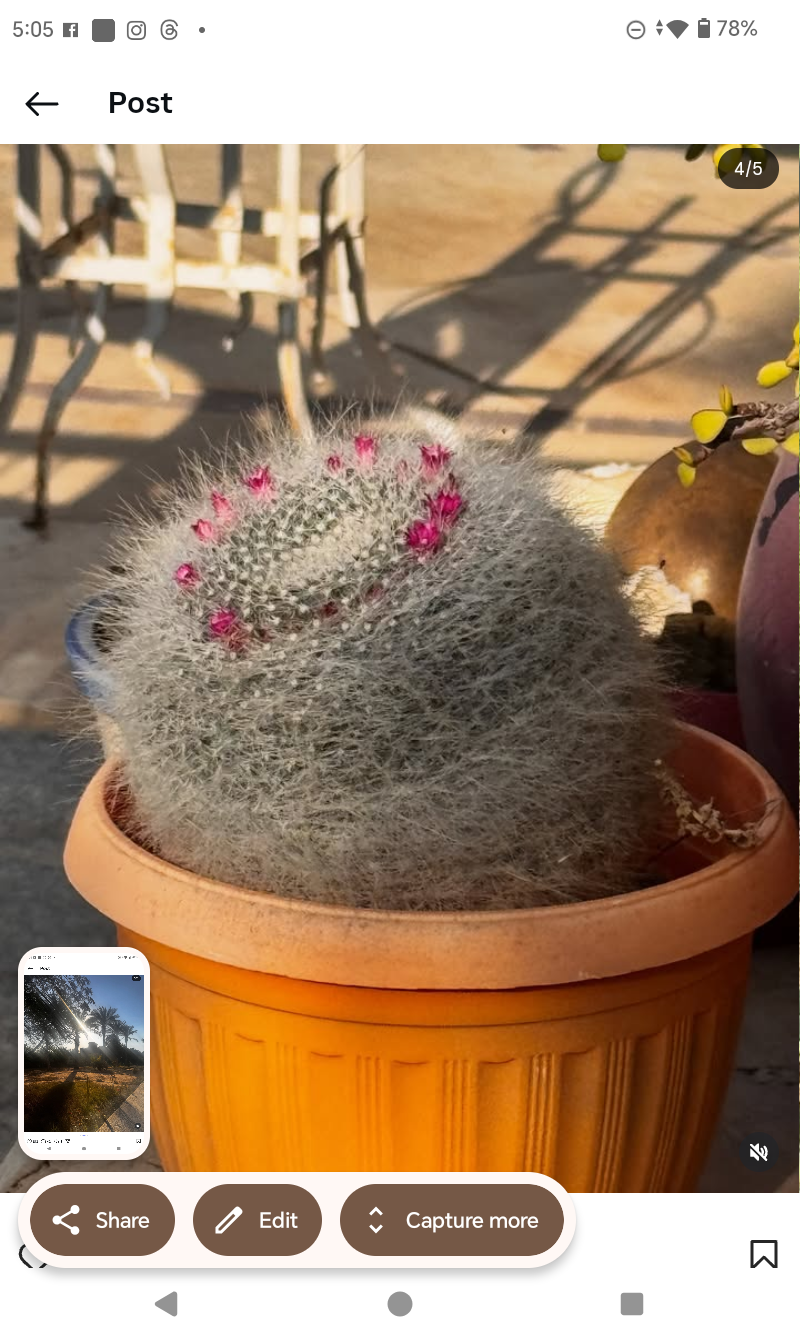Tap the system back button
This screenshot has width=800, height=1340.
point(166,1303)
